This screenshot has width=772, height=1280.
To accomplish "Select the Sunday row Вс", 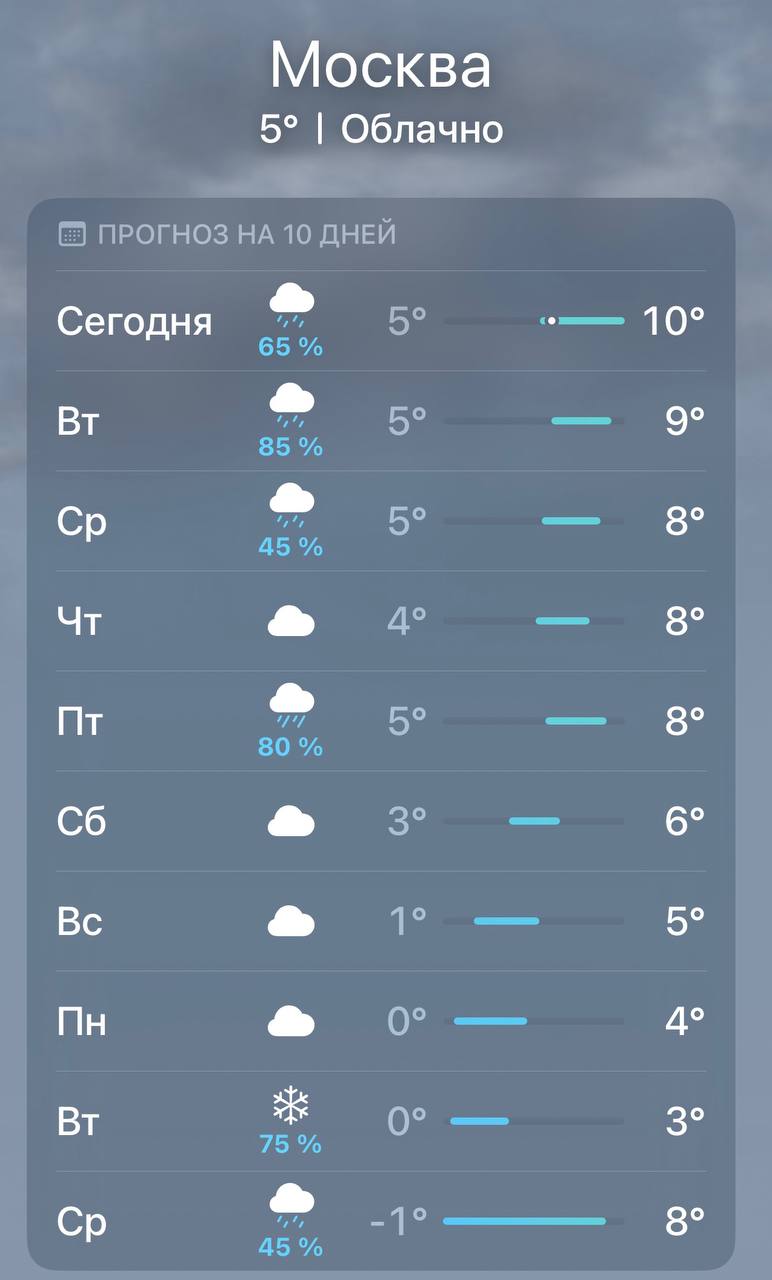I will tap(380, 921).
